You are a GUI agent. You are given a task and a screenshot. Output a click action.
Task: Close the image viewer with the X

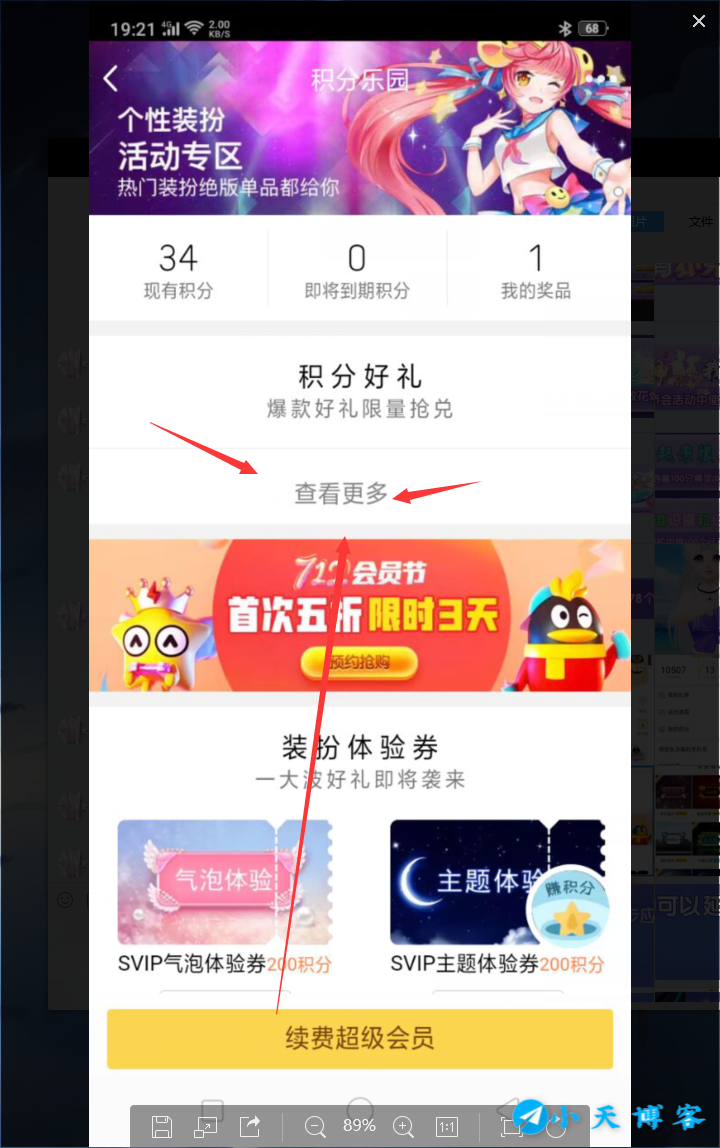(699, 21)
